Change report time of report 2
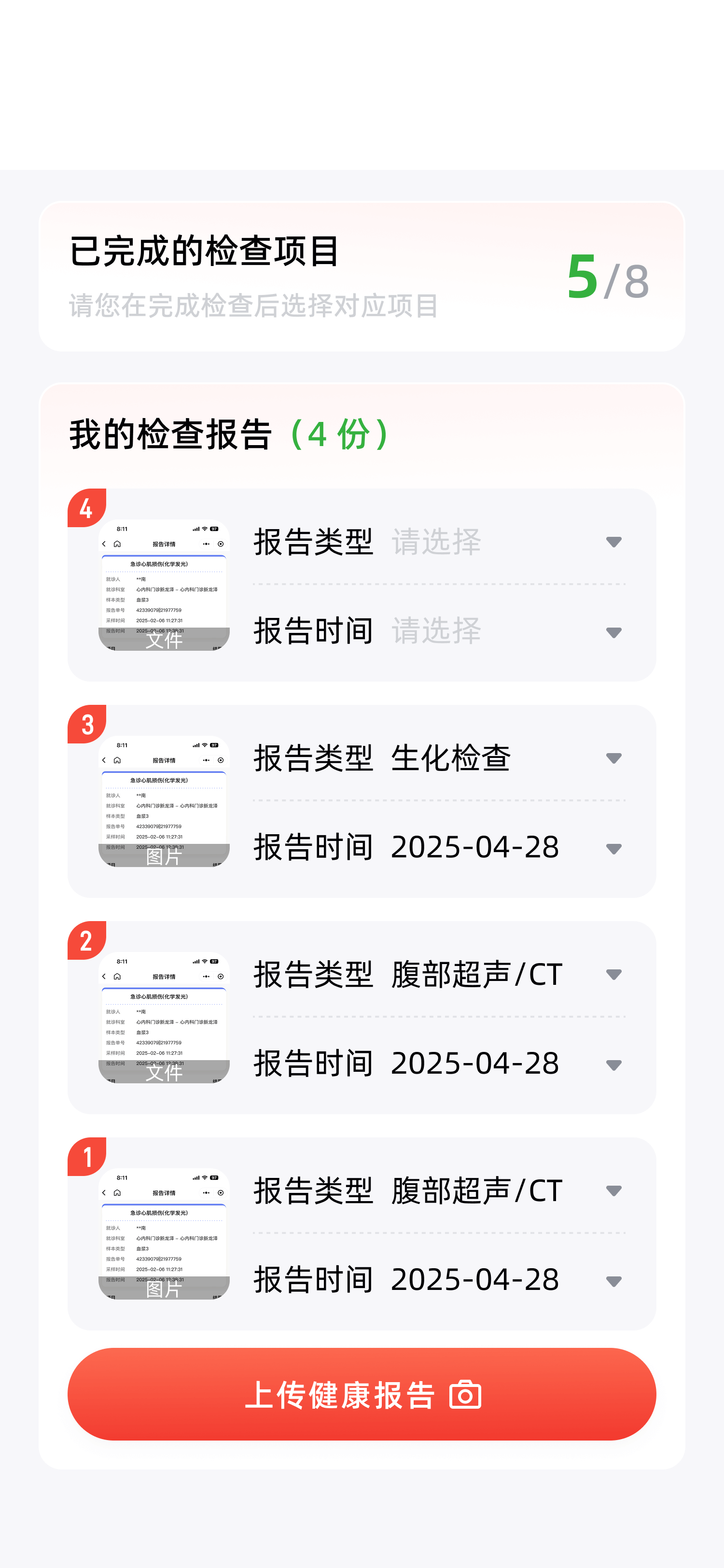The image size is (724, 1568). (439, 1064)
